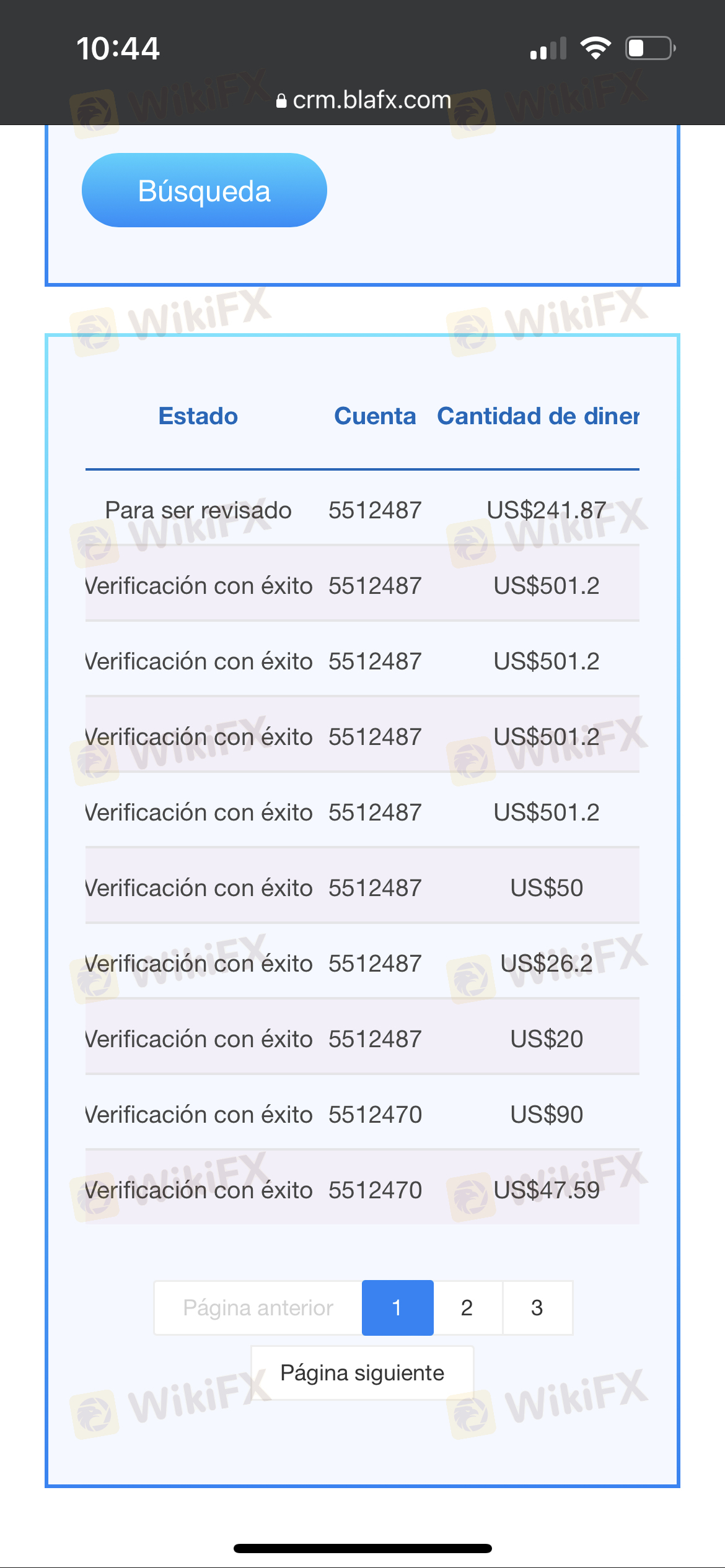725x1568 pixels.
Task: Tap the crm.blafx.com address bar
Action: click(364, 100)
